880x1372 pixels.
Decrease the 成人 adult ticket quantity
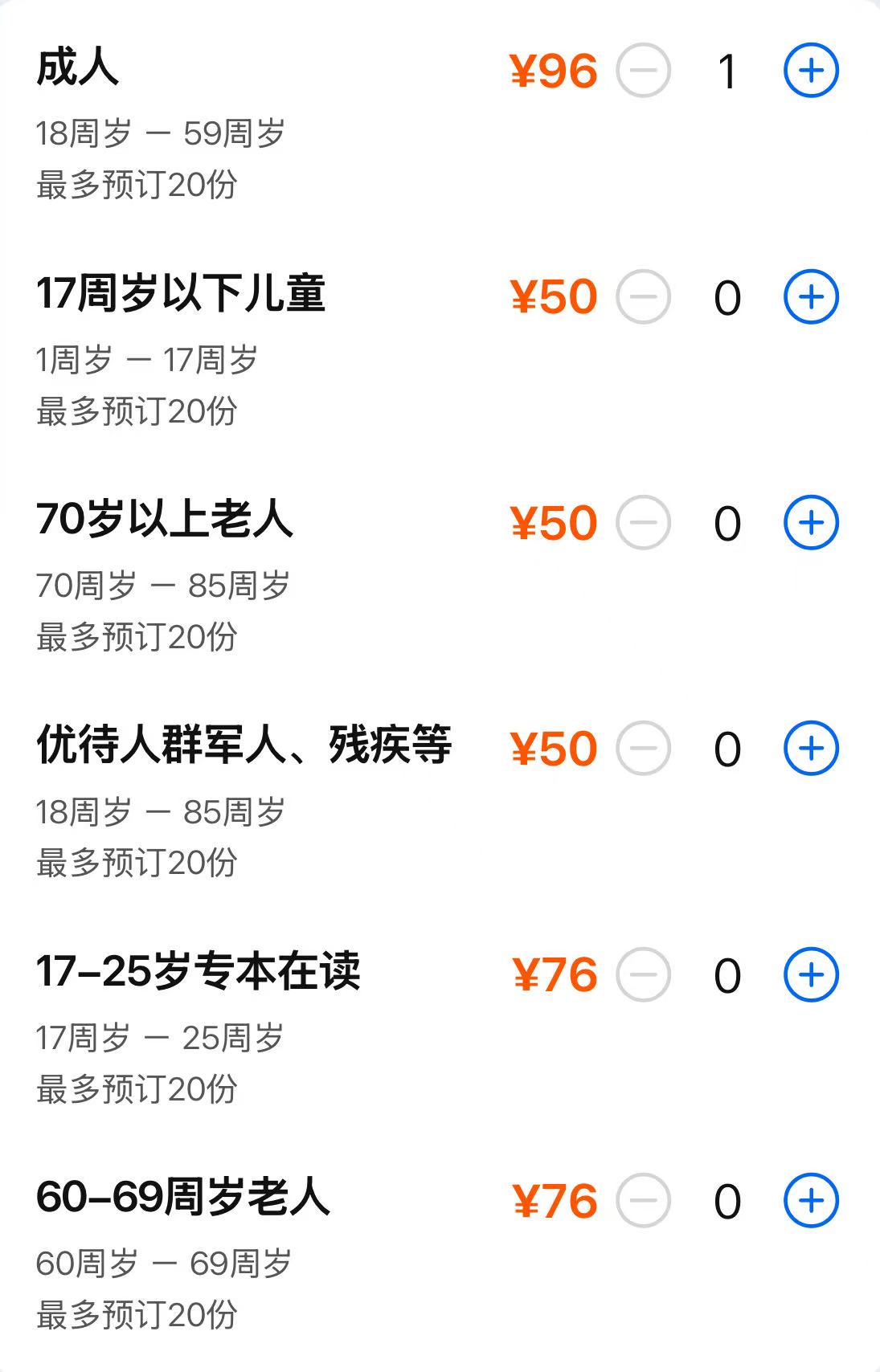[642, 72]
